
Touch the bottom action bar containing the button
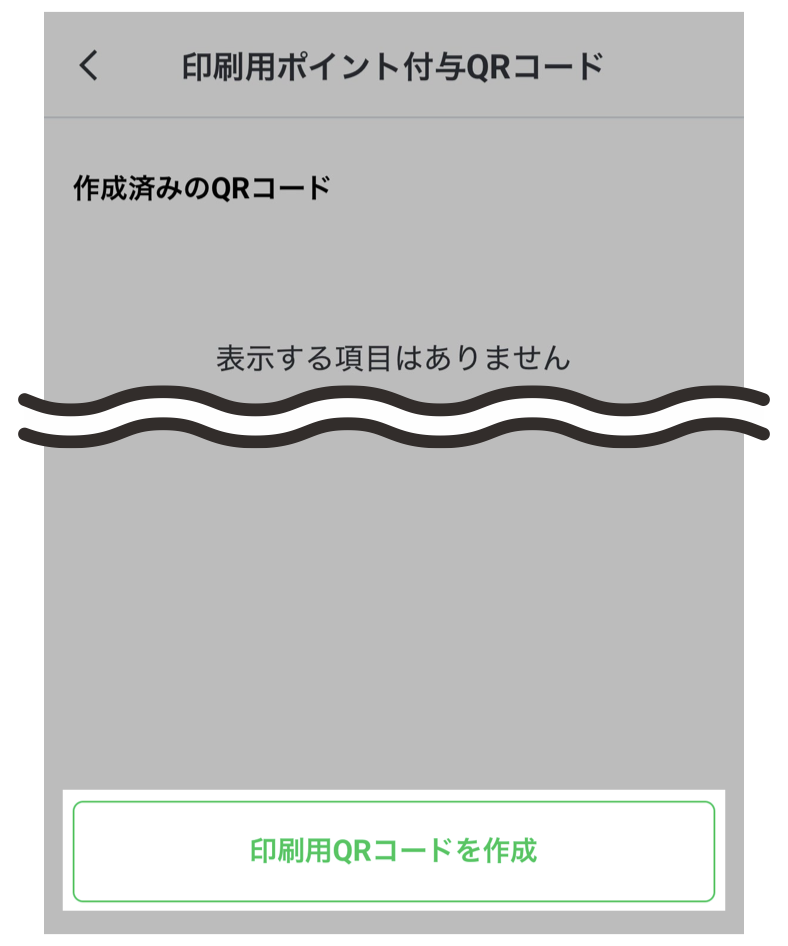tap(394, 846)
